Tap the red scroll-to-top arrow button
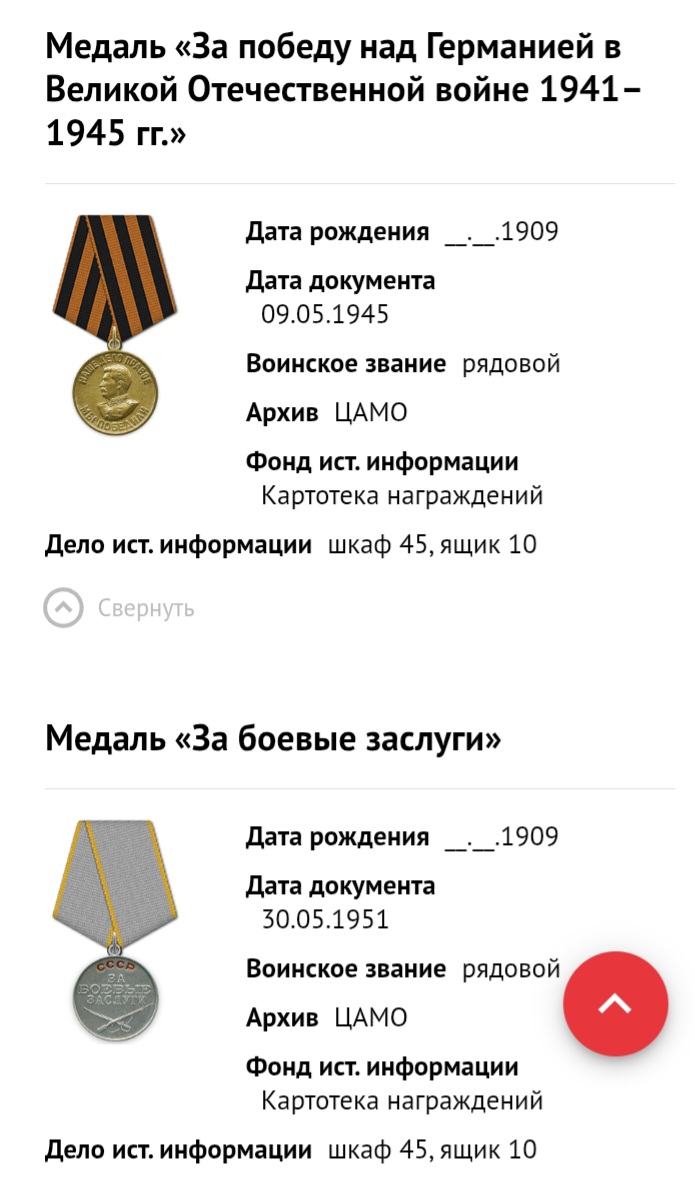Screen dimensions: 695x1186 point(616,1004)
